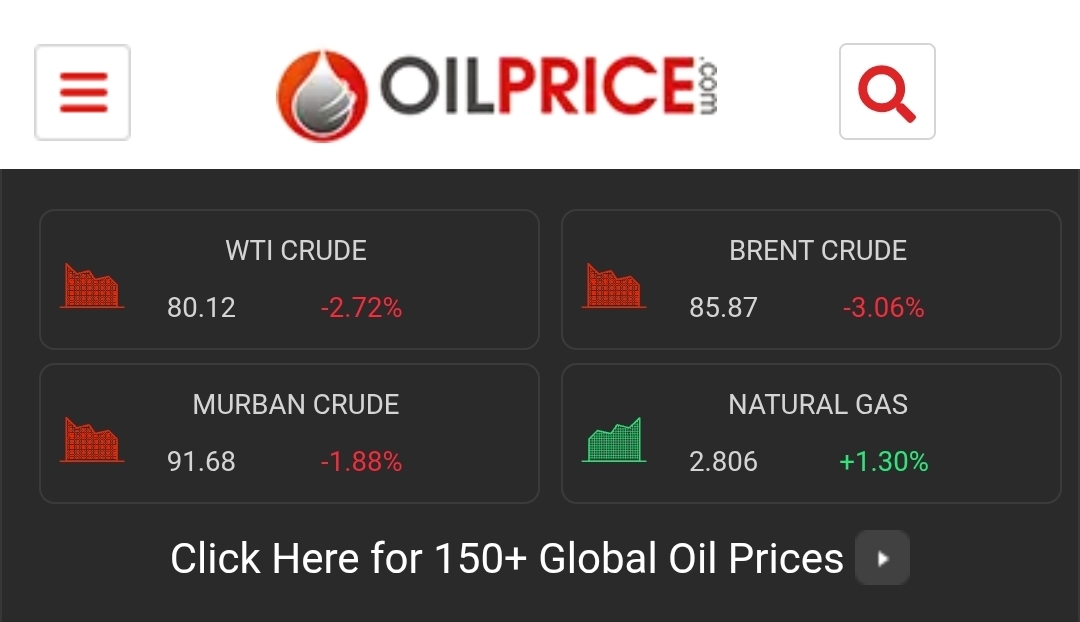View Murban Crude price details
The width and height of the screenshot is (1080, 622).
click(x=289, y=433)
